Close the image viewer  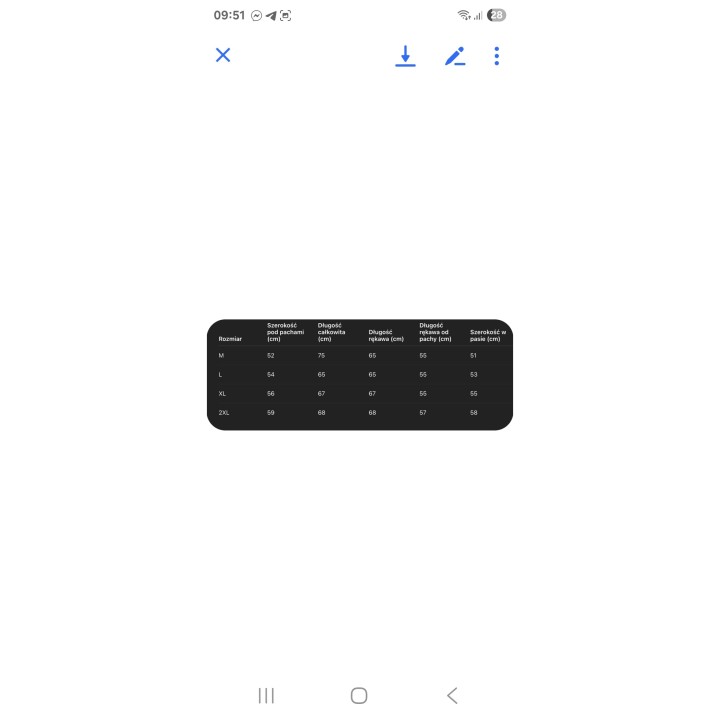coord(223,55)
